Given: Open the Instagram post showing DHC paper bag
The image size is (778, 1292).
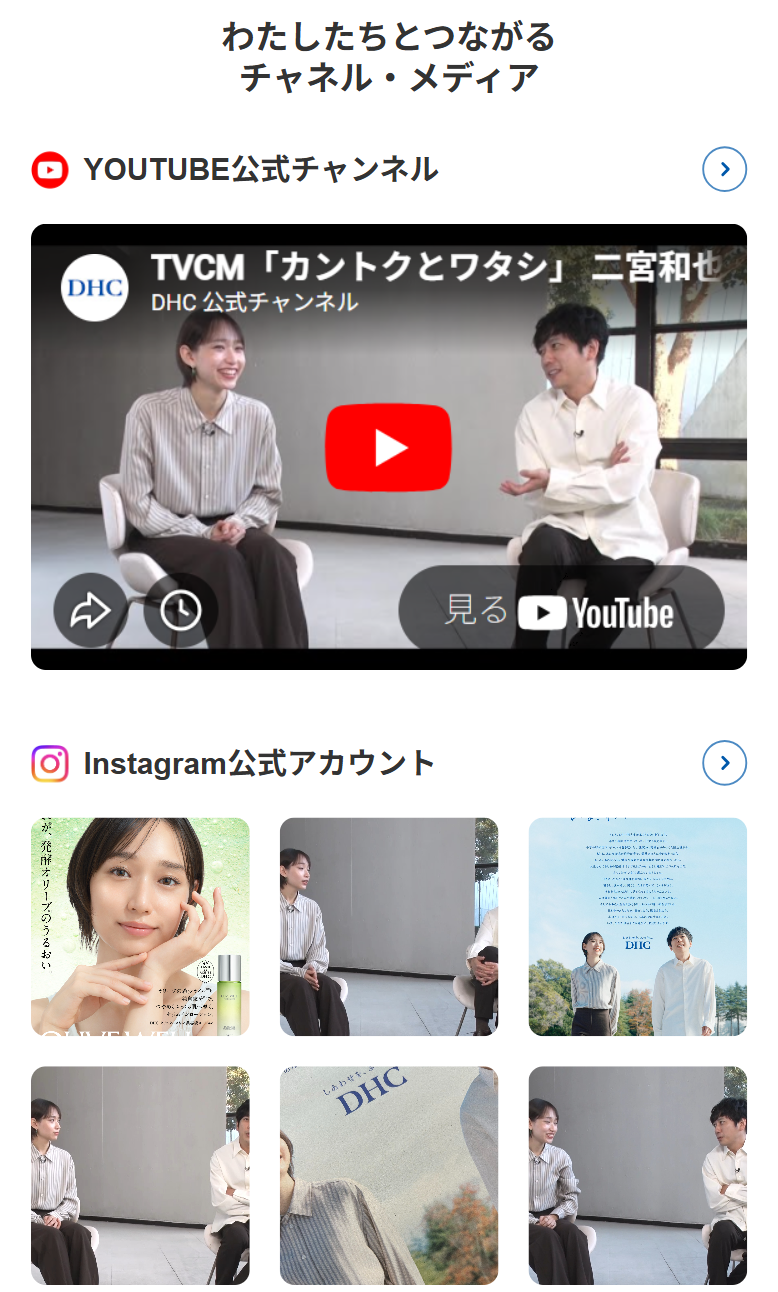Looking at the screenshot, I should (388, 1174).
